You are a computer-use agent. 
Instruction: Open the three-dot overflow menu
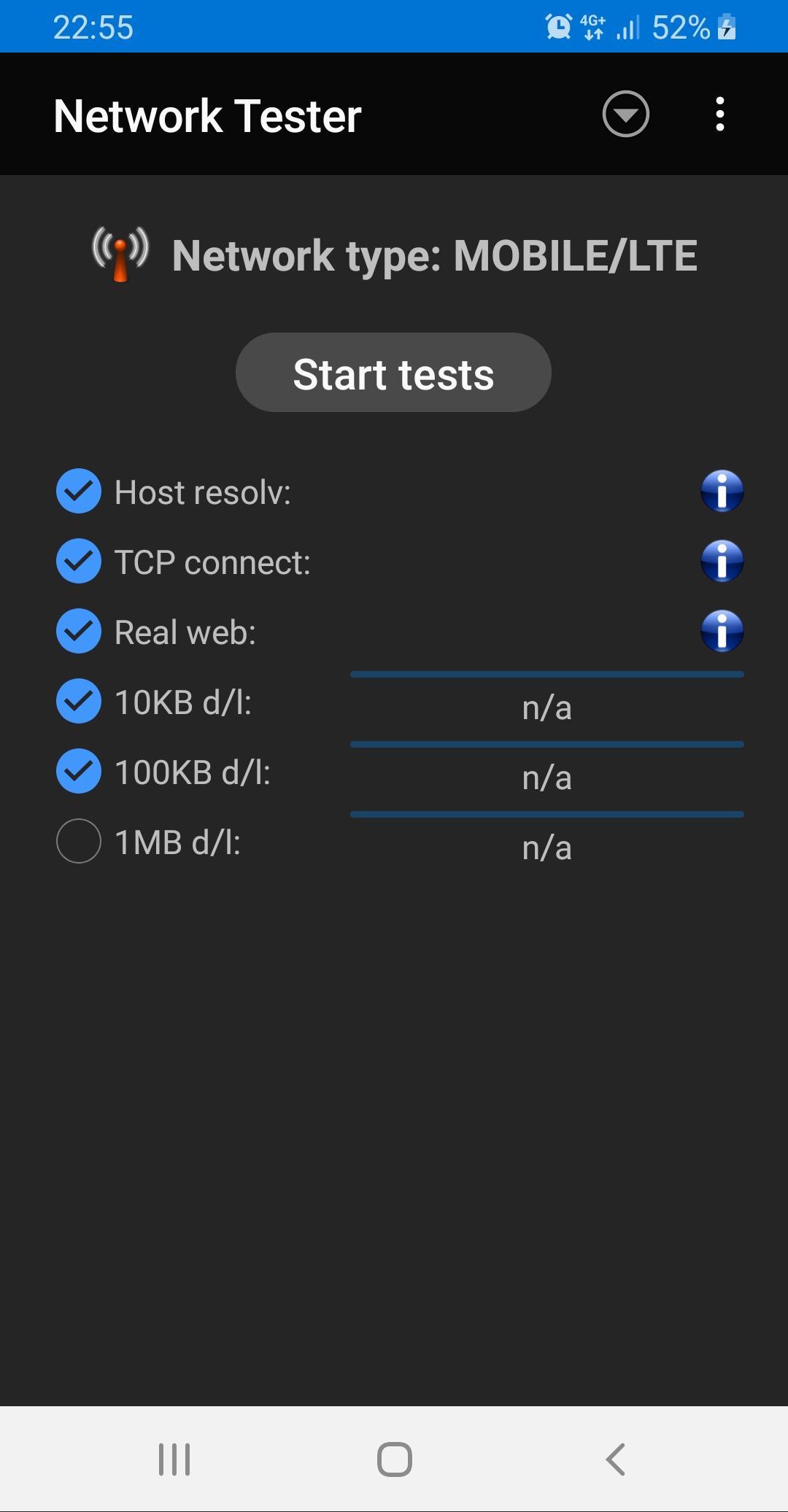(x=720, y=115)
